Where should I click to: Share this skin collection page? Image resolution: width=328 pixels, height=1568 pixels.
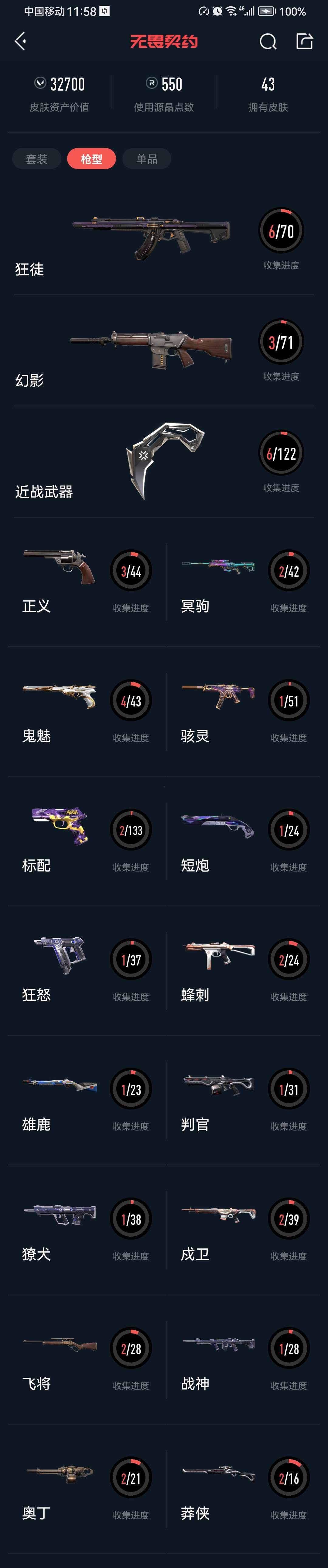point(304,41)
